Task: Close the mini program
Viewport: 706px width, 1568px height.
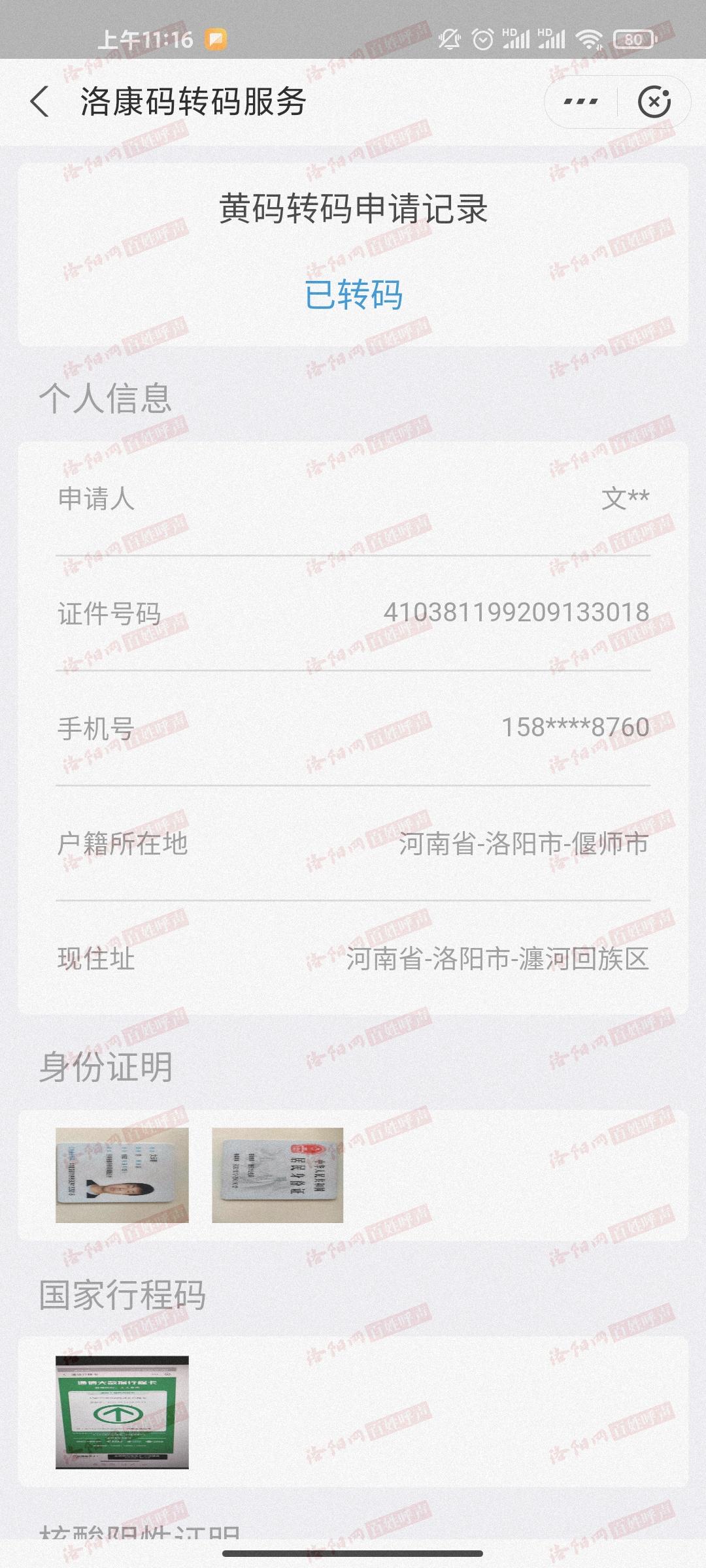Action: [654, 102]
